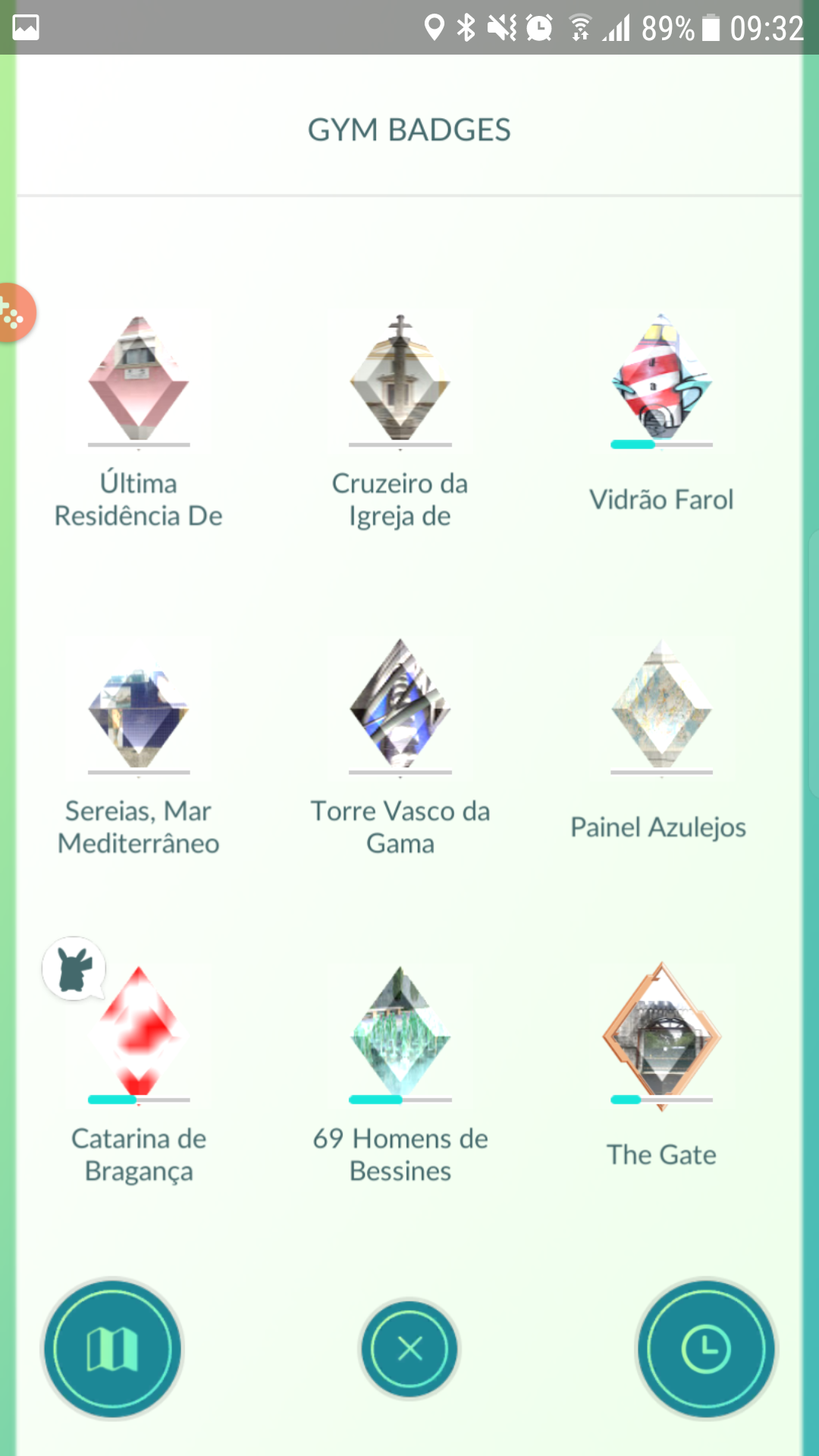Tap the orange floating game tools icon
Viewport: 819px width, 1456px height.
point(14,313)
